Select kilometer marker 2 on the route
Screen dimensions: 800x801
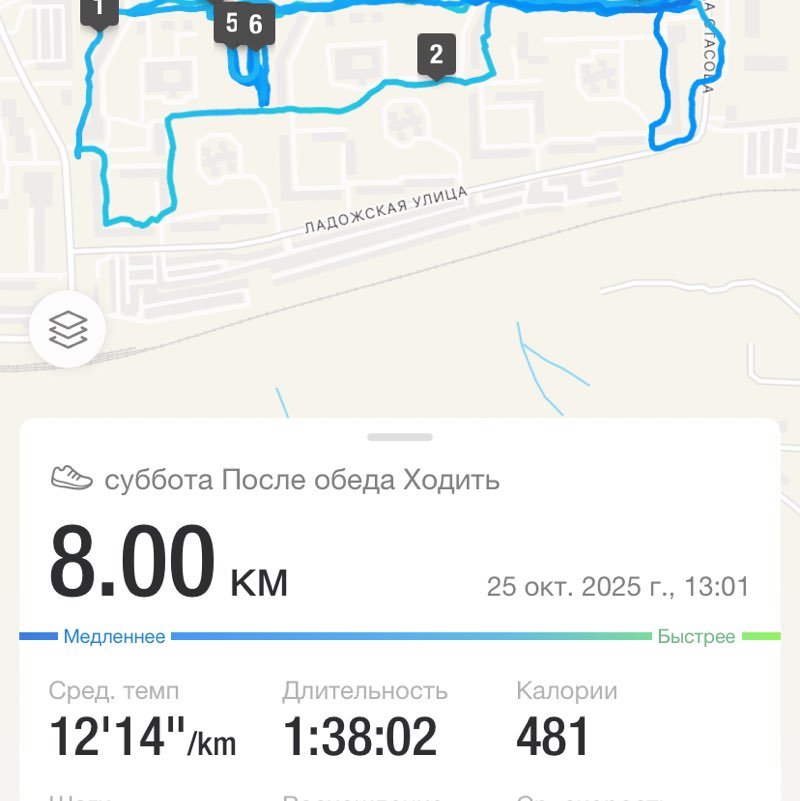pyautogui.click(x=434, y=53)
